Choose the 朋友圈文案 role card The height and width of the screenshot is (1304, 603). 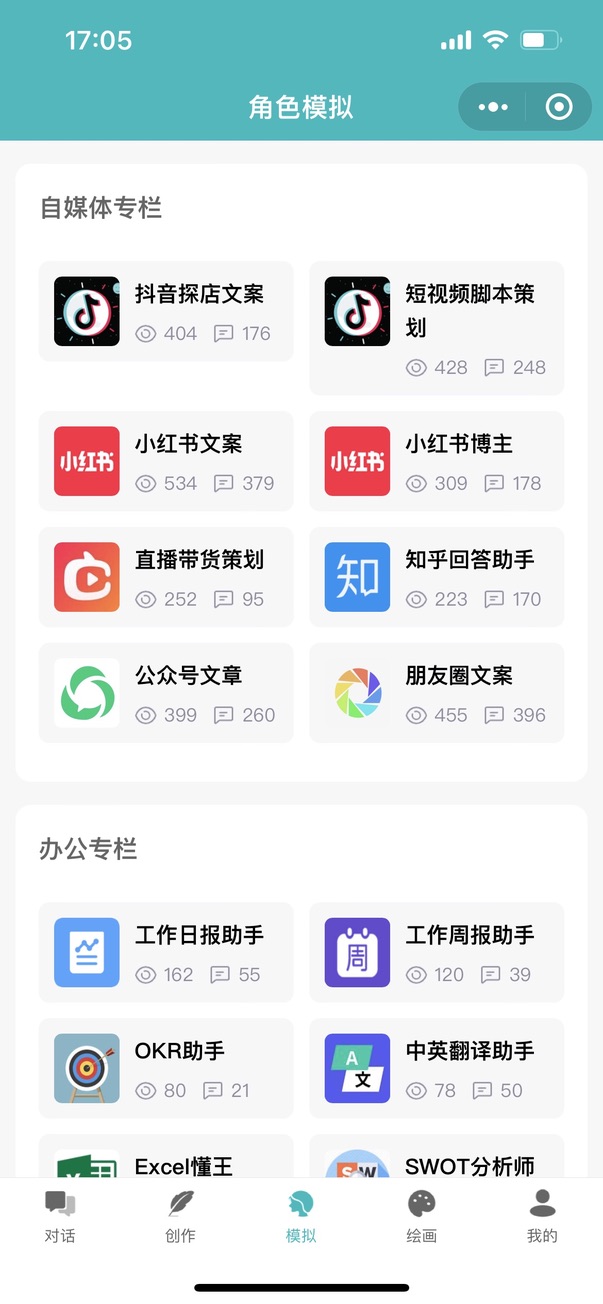(x=436, y=693)
